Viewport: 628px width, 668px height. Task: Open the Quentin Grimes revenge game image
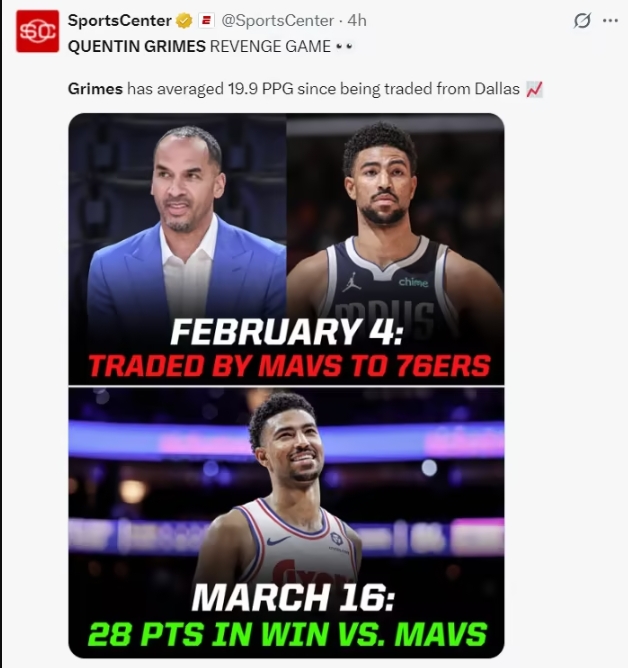click(x=286, y=385)
